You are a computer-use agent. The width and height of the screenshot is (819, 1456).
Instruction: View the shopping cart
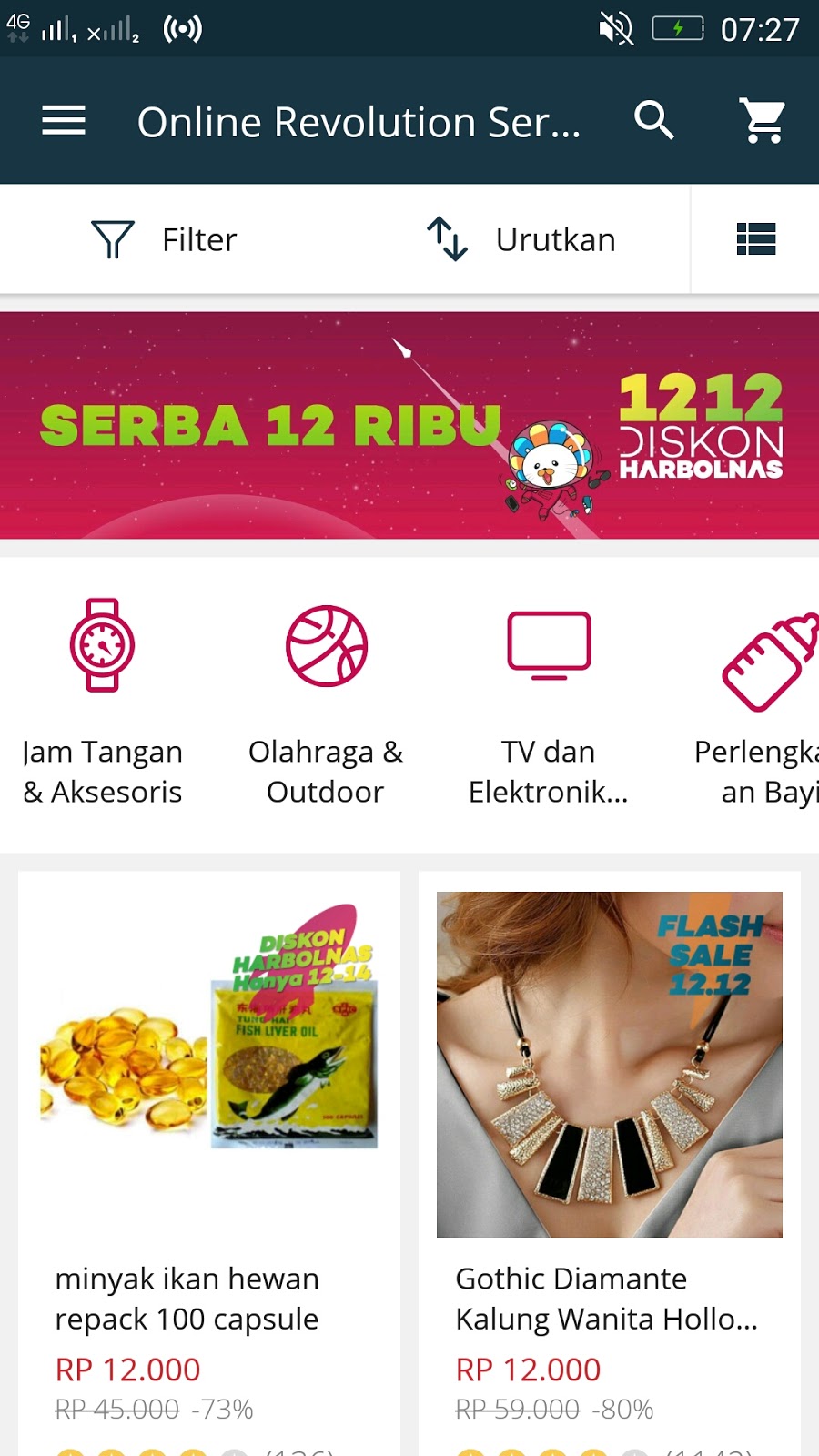click(763, 120)
